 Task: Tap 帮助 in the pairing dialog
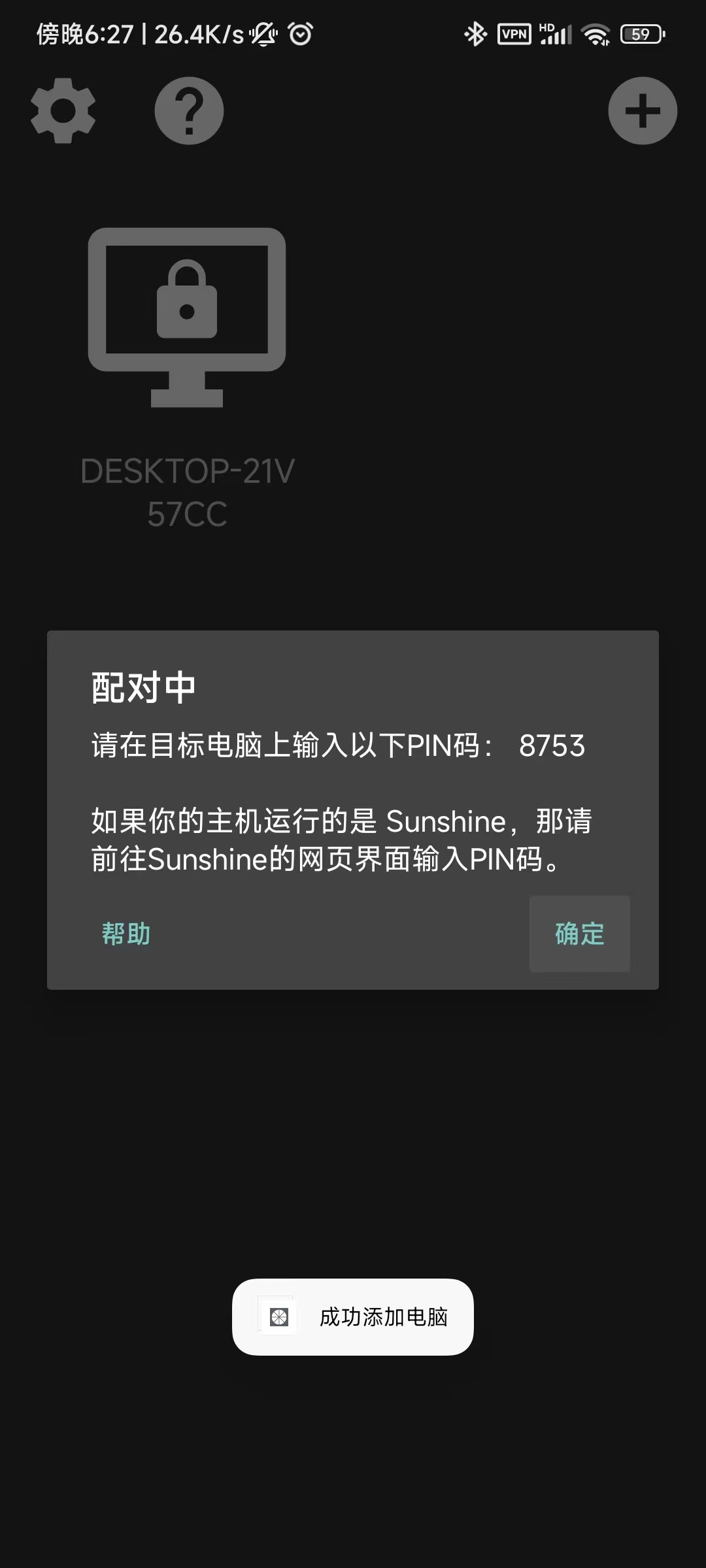pyautogui.click(x=126, y=934)
